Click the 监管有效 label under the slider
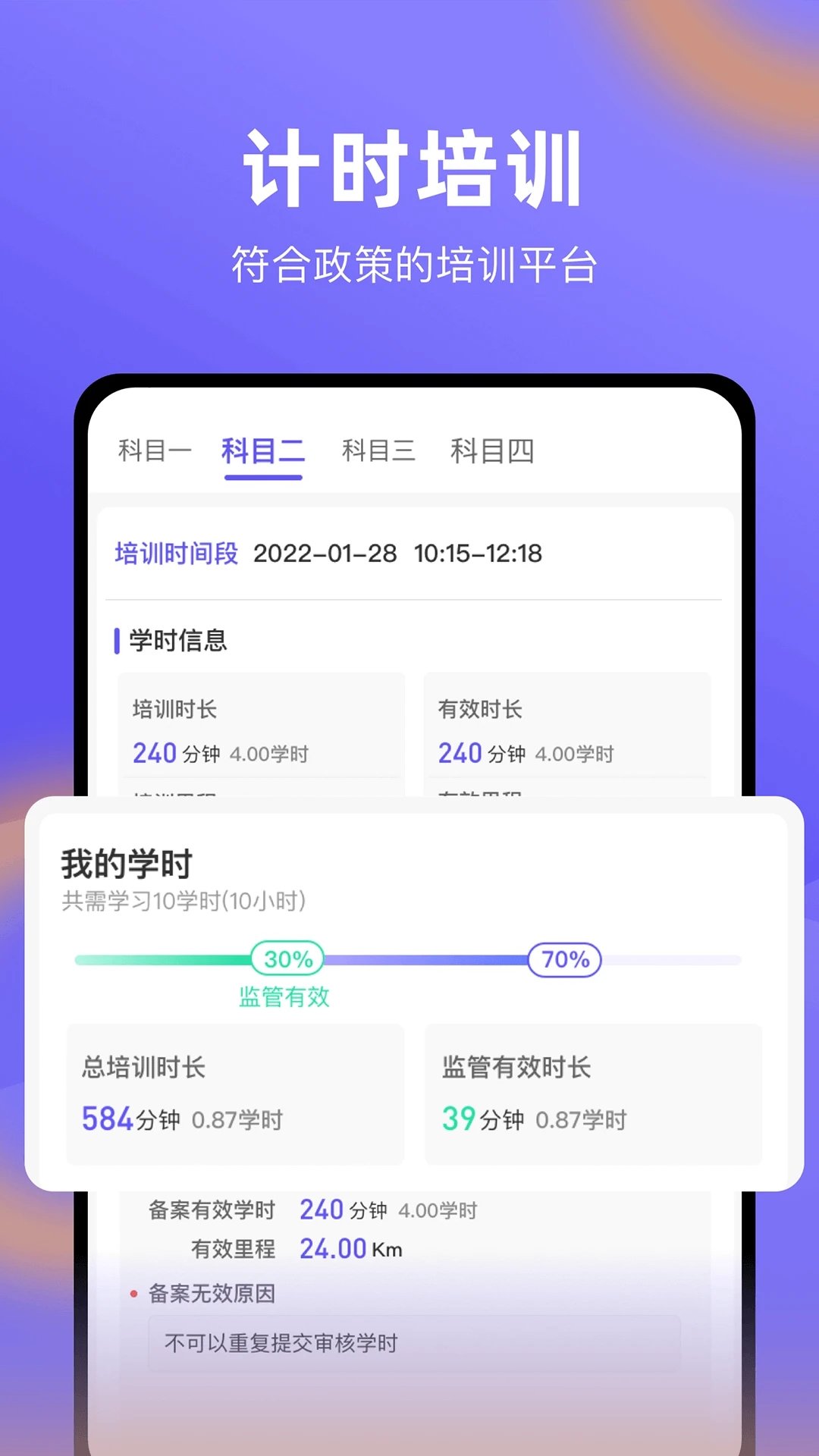Viewport: 819px width, 1456px height. pyautogui.click(x=284, y=999)
